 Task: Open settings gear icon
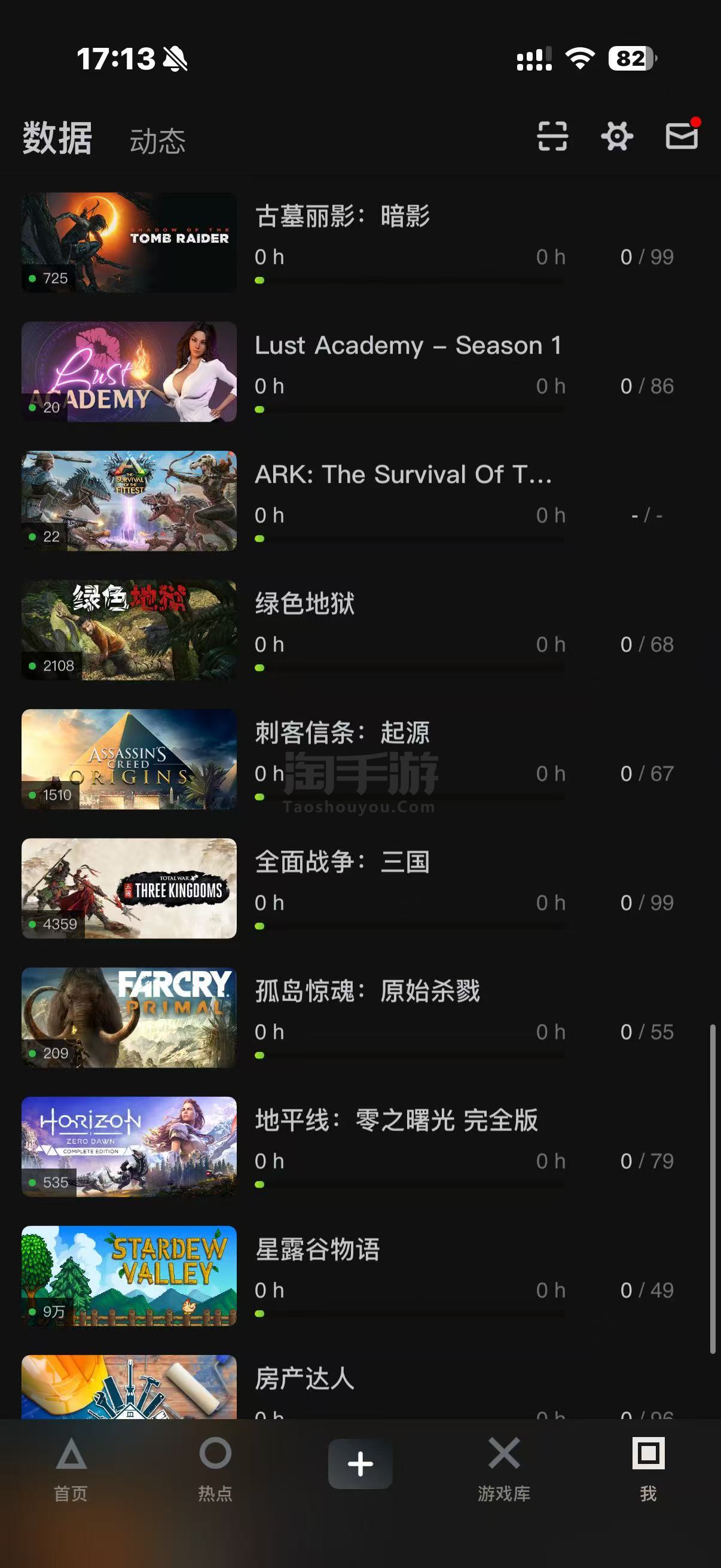(617, 136)
